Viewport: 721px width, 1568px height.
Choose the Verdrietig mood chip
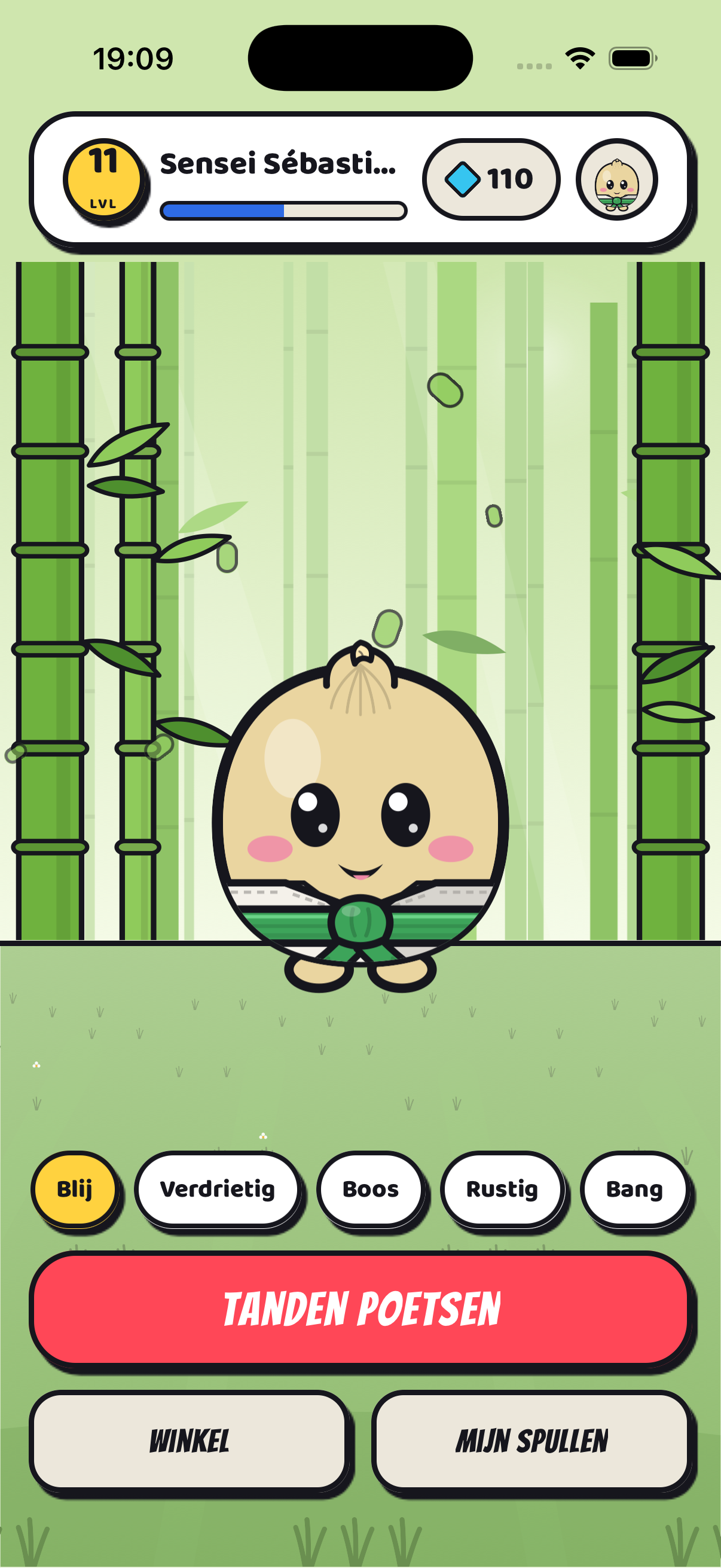[x=218, y=1189]
